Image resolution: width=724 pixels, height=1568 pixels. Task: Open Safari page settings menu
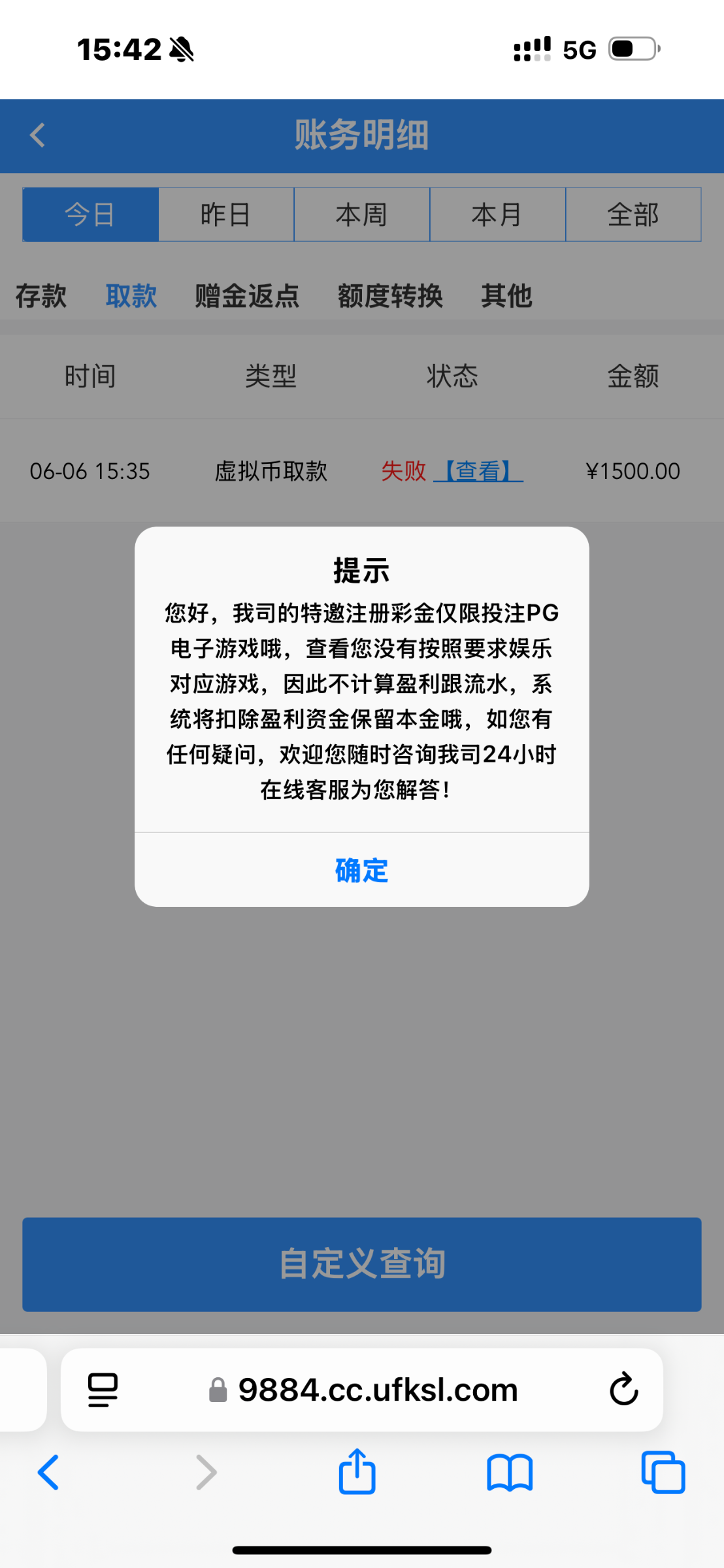[x=103, y=1390]
